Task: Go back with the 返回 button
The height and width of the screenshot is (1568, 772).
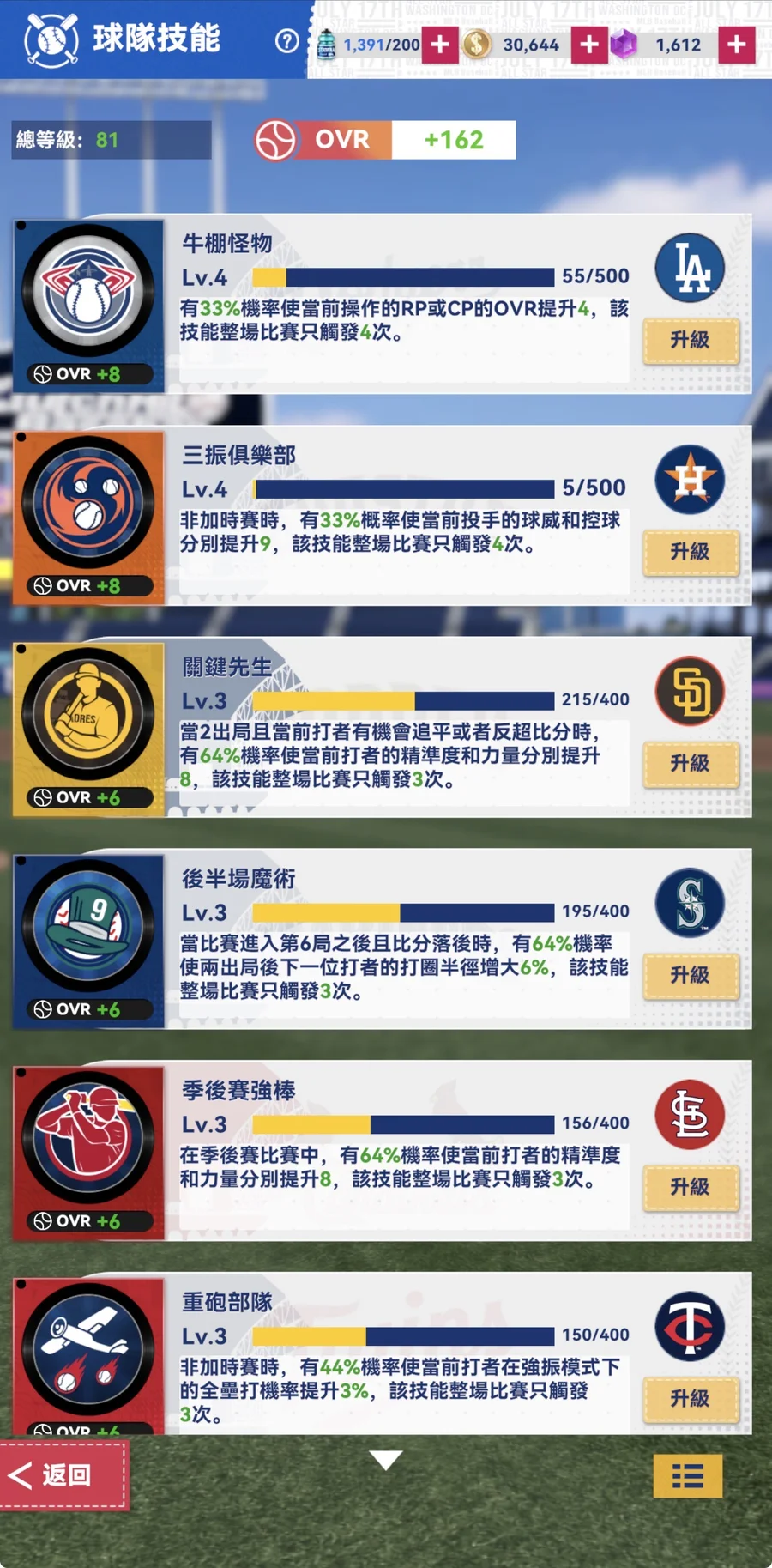Action: pos(64,1475)
